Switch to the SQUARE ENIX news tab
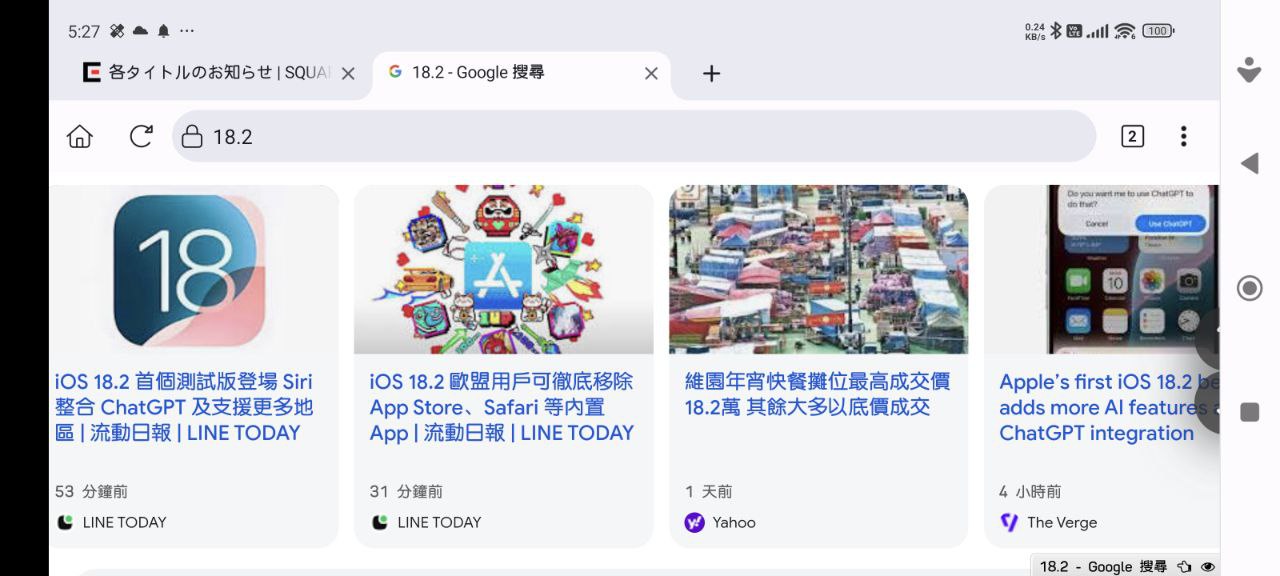Viewport: 1280px width, 576px height. tap(210, 73)
